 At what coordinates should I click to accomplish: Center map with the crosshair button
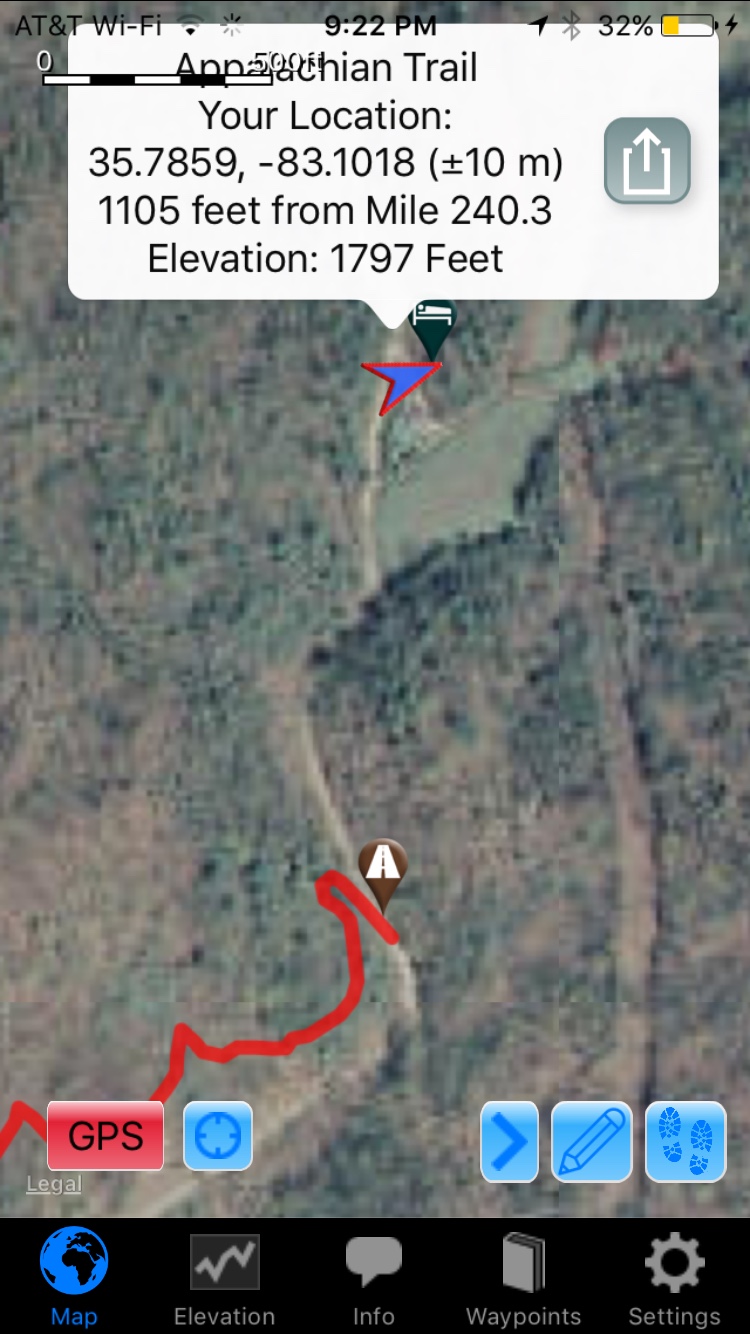click(218, 1136)
